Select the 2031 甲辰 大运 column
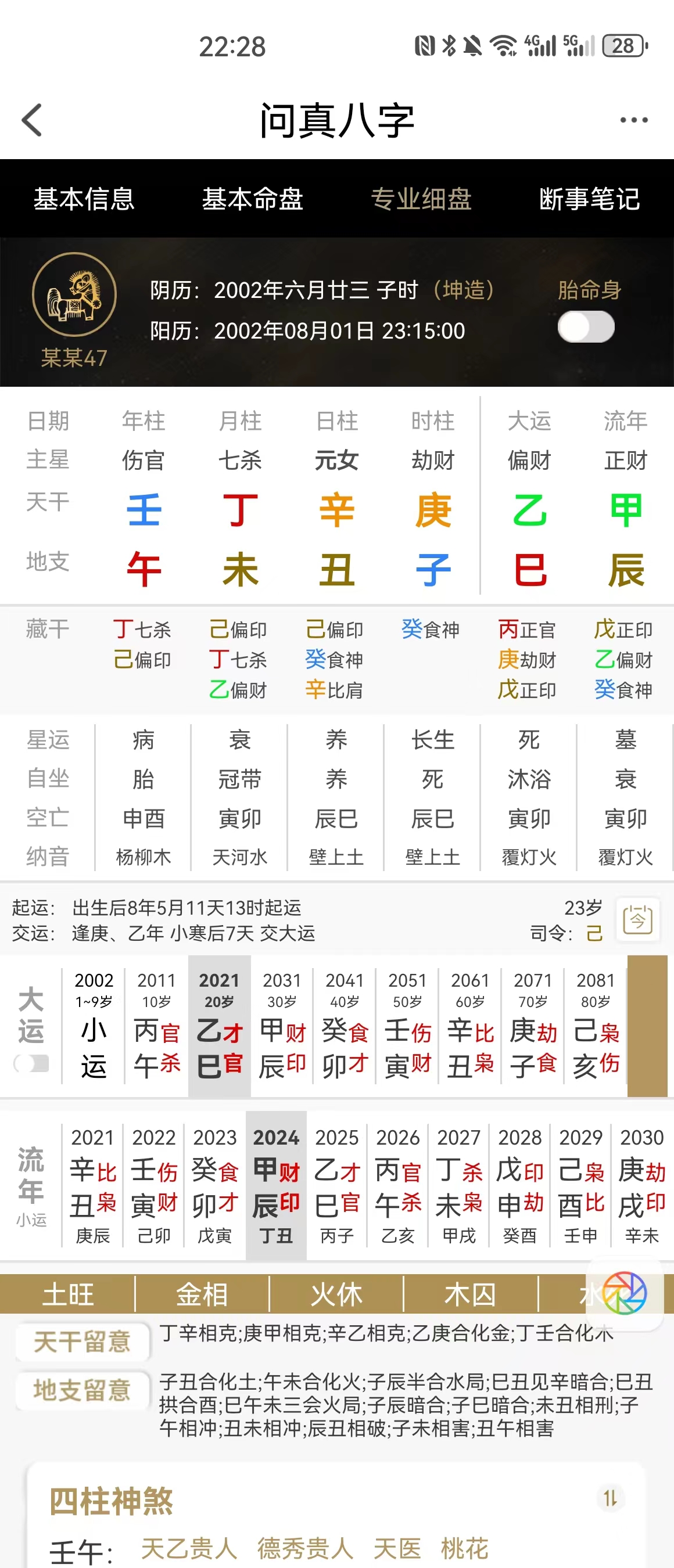The height and width of the screenshot is (1568, 674). pyautogui.click(x=282, y=1027)
